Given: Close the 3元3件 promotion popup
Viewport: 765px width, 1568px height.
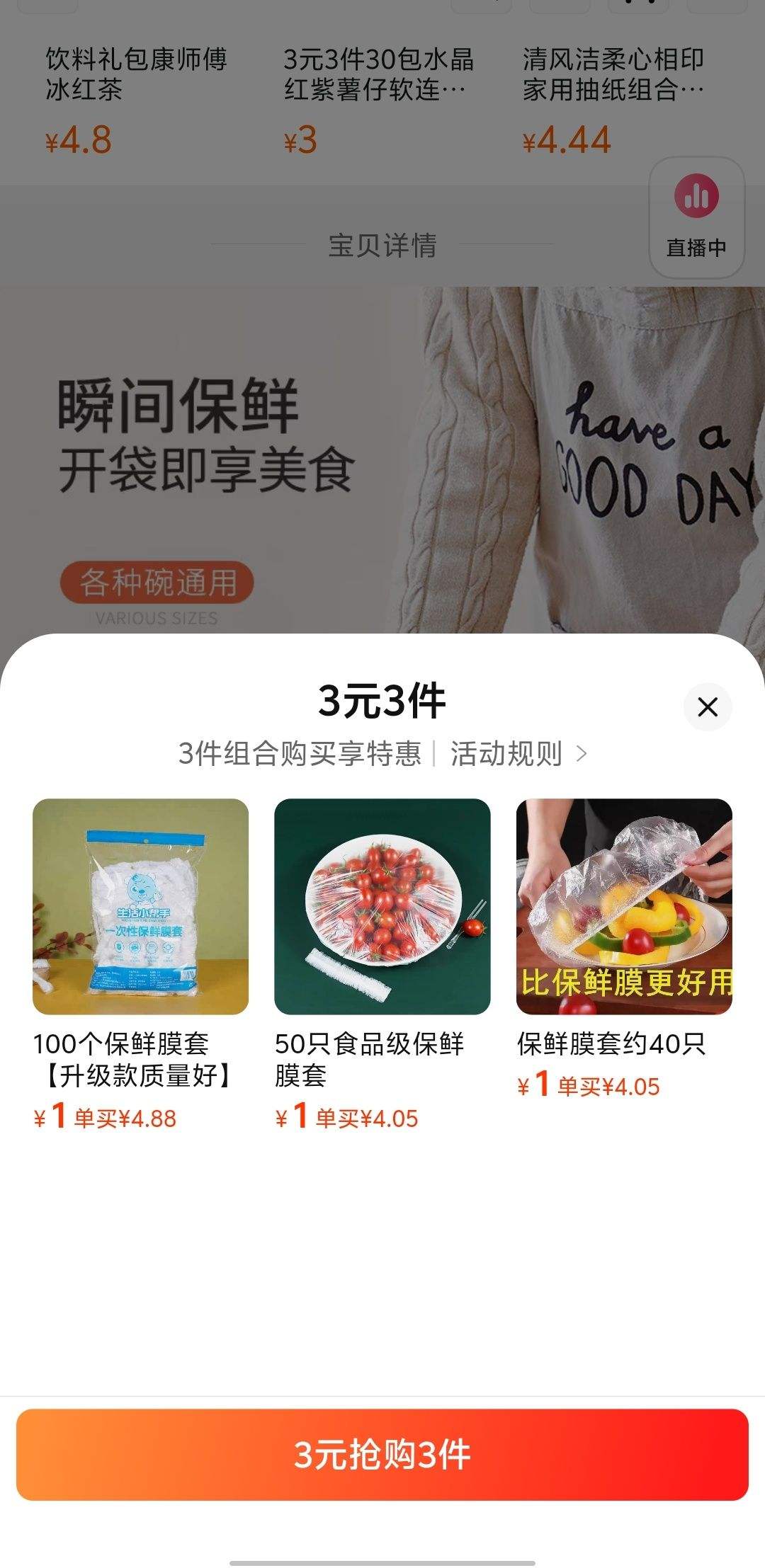Looking at the screenshot, I should [x=706, y=708].
